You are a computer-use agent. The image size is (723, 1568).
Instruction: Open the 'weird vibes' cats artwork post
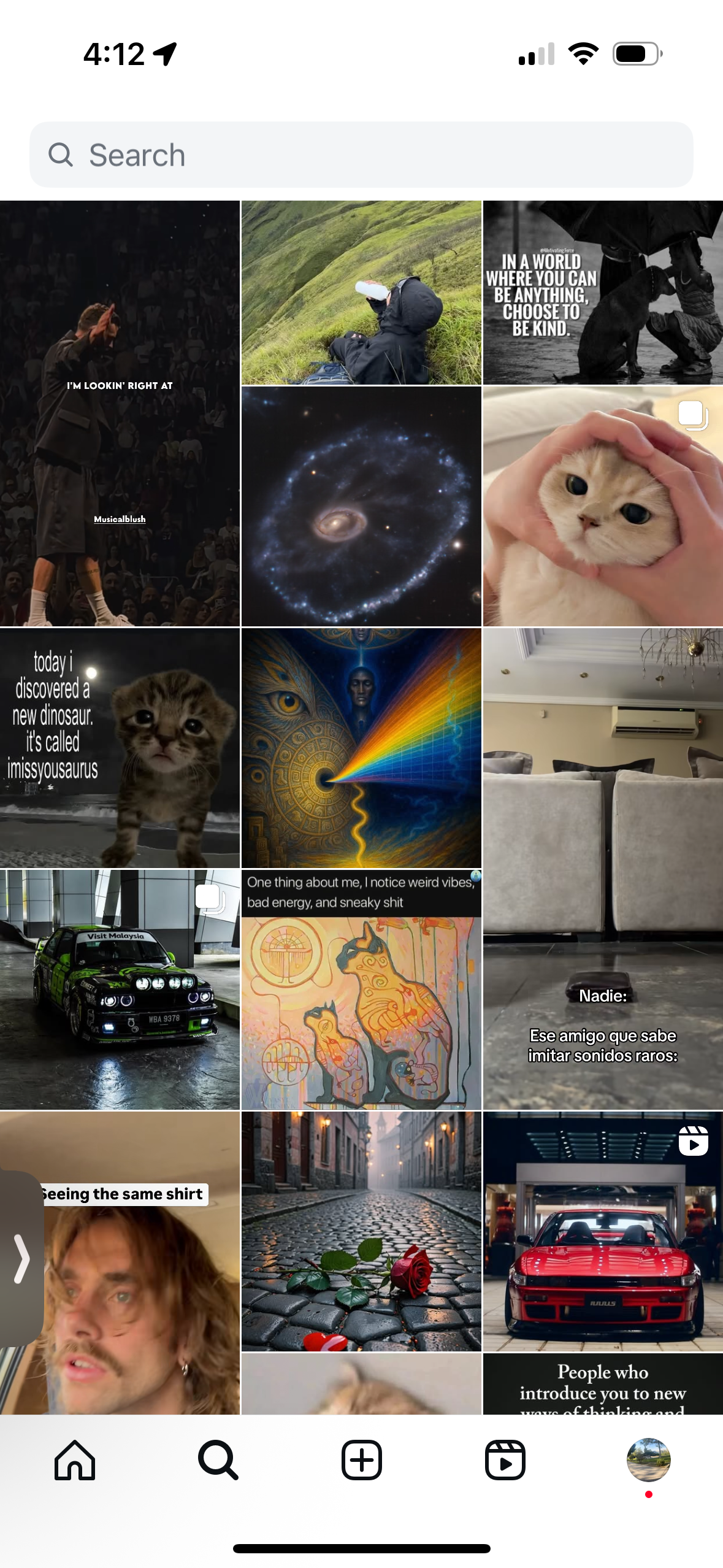[x=361, y=990]
